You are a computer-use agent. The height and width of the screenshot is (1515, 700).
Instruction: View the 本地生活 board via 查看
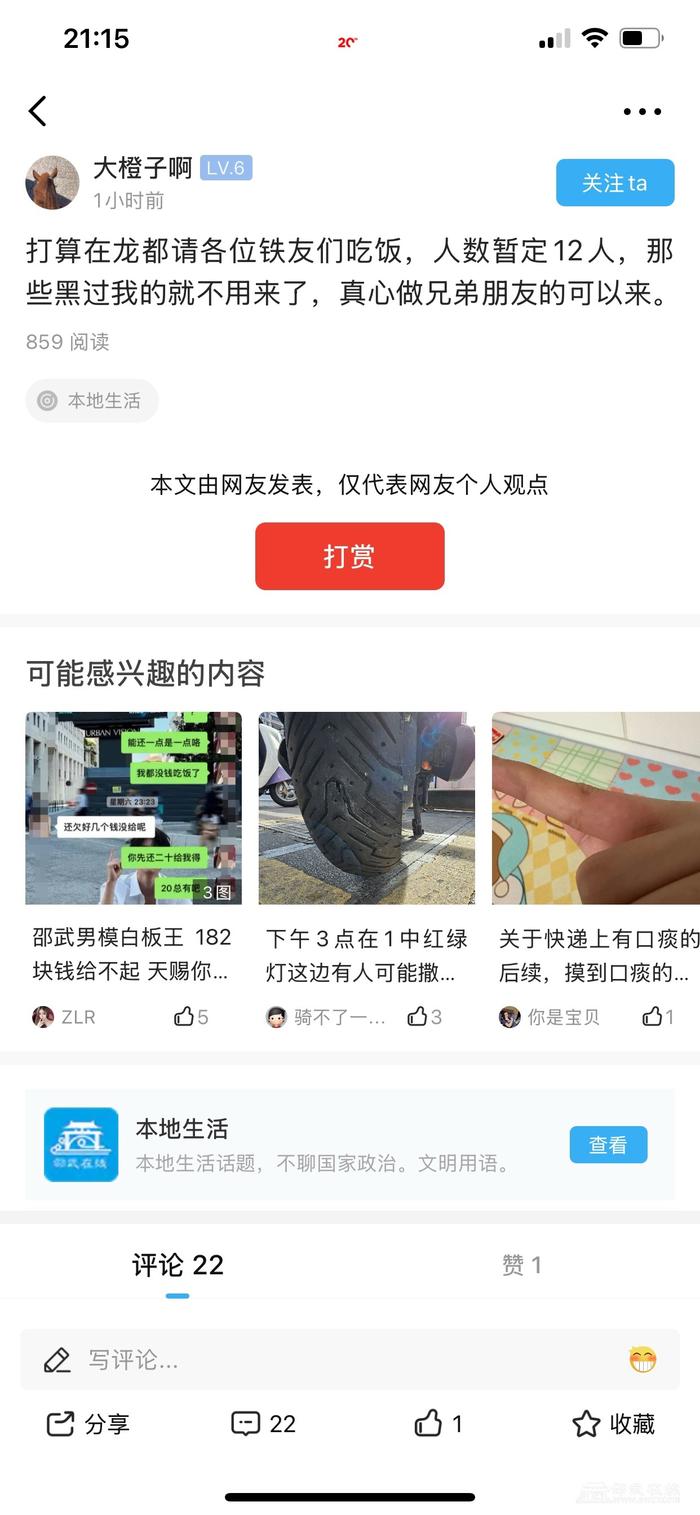point(608,1145)
